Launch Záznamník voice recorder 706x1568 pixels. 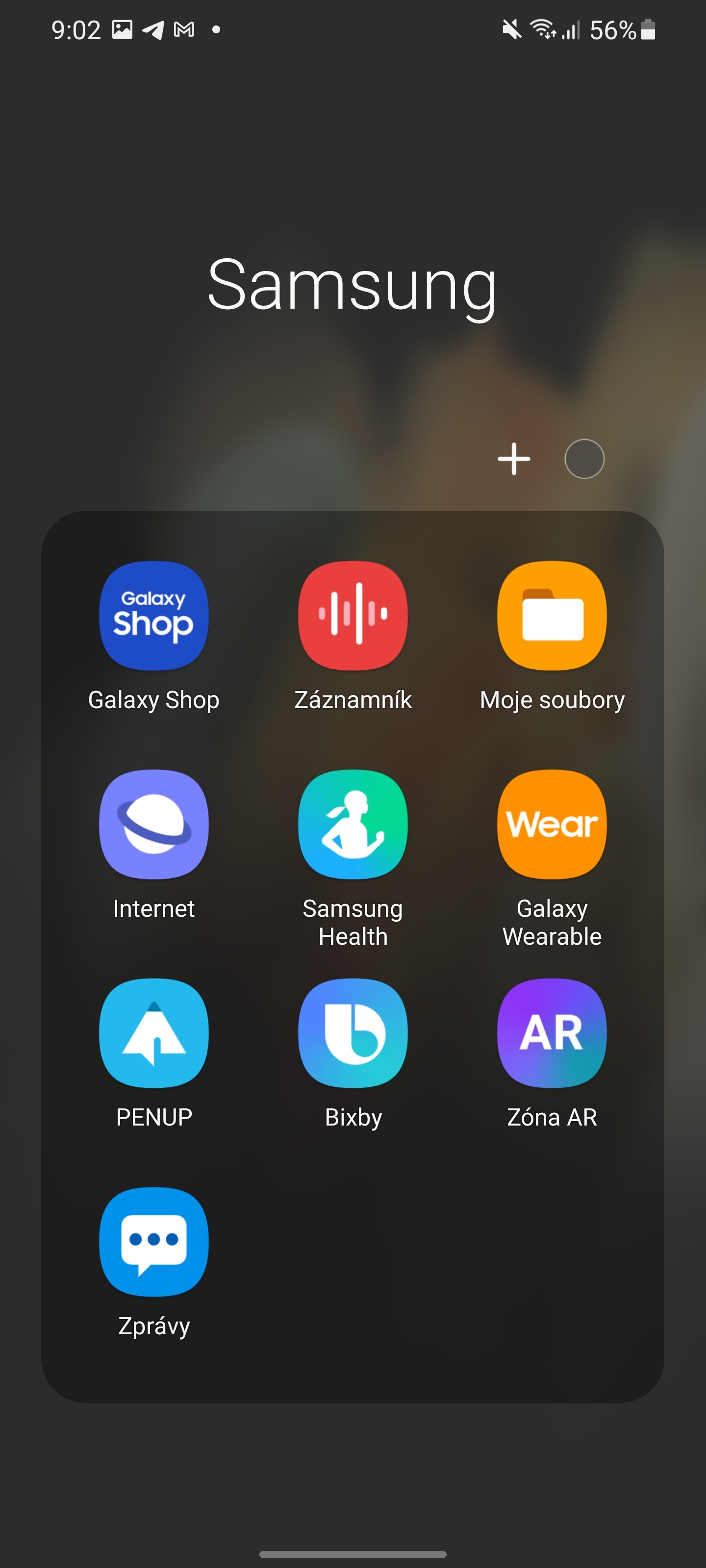click(353, 615)
